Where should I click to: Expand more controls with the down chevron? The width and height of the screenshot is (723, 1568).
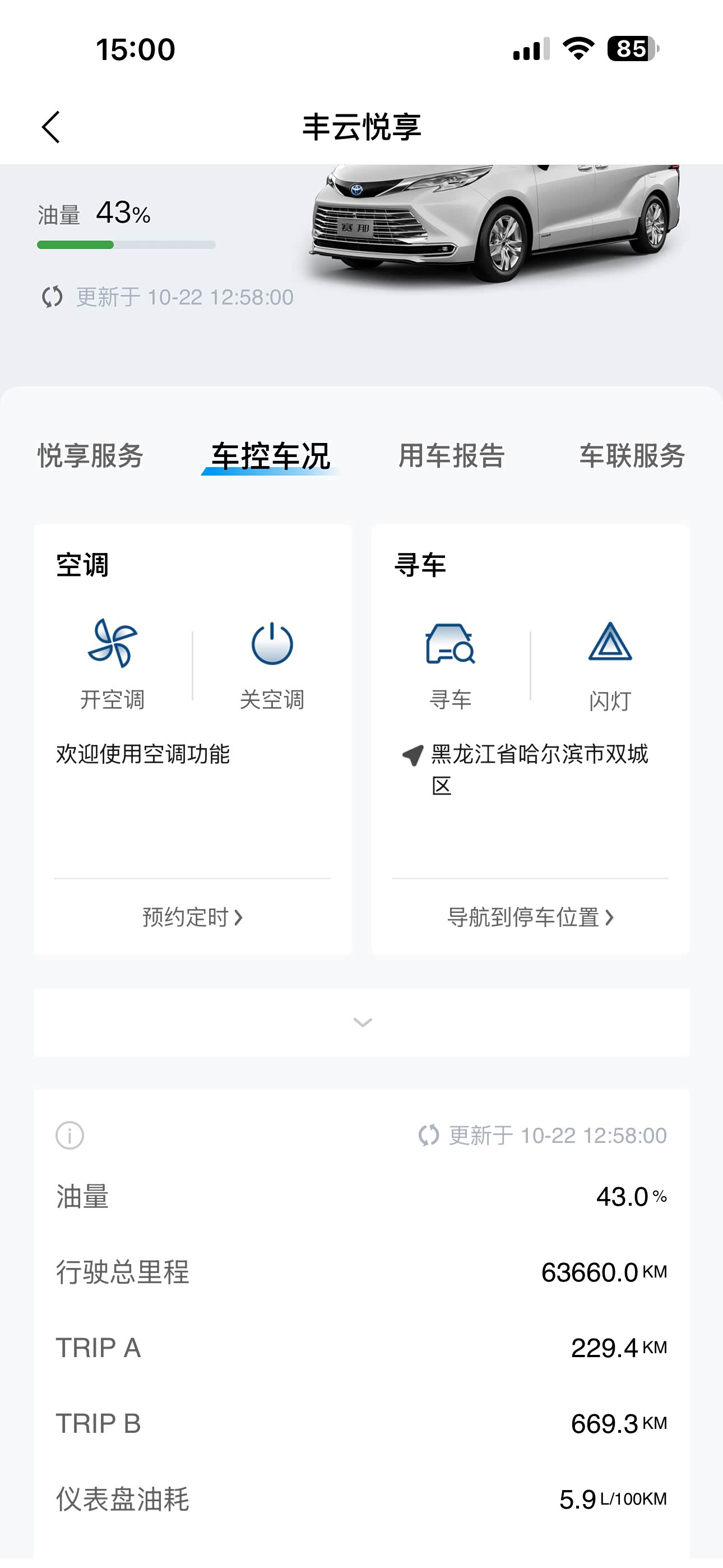click(362, 1022)
